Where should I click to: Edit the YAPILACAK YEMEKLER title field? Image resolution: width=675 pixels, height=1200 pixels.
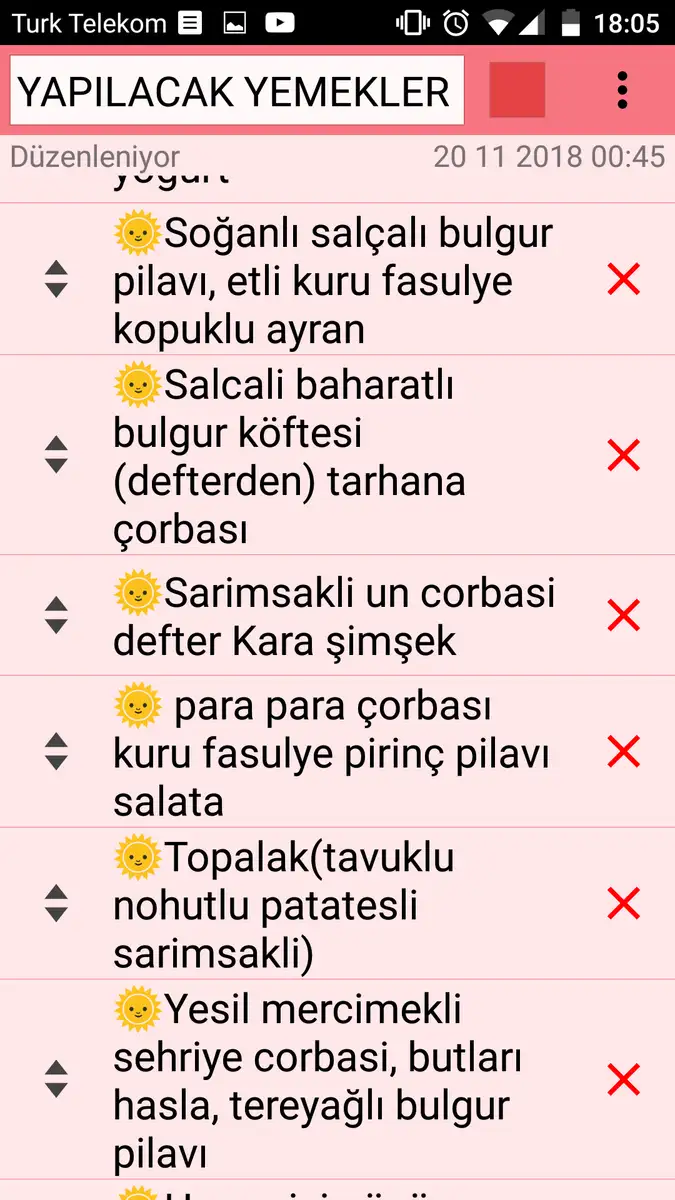(x=237, y=91)
